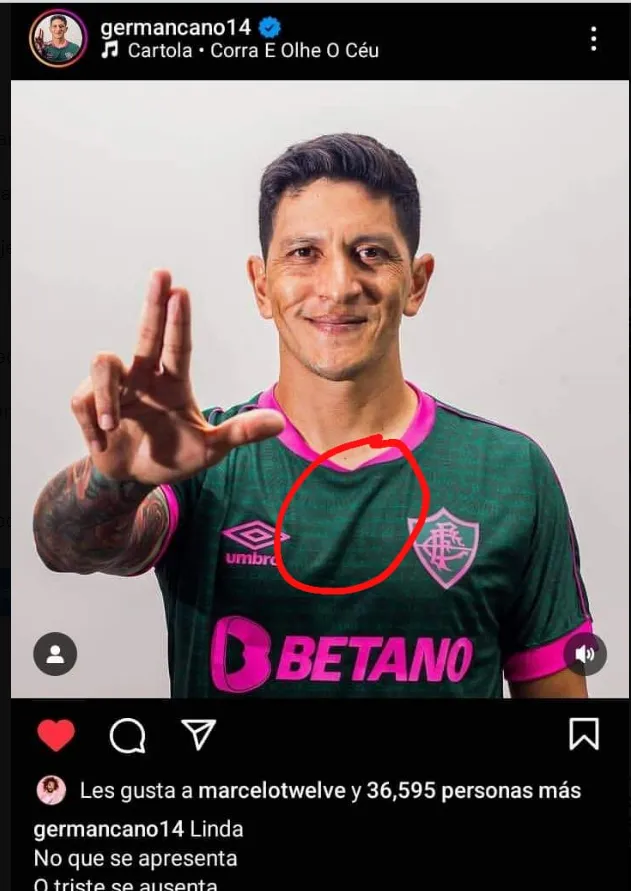Toggle the post's sound
Screen dimensions: 631x891
[585, 654]
